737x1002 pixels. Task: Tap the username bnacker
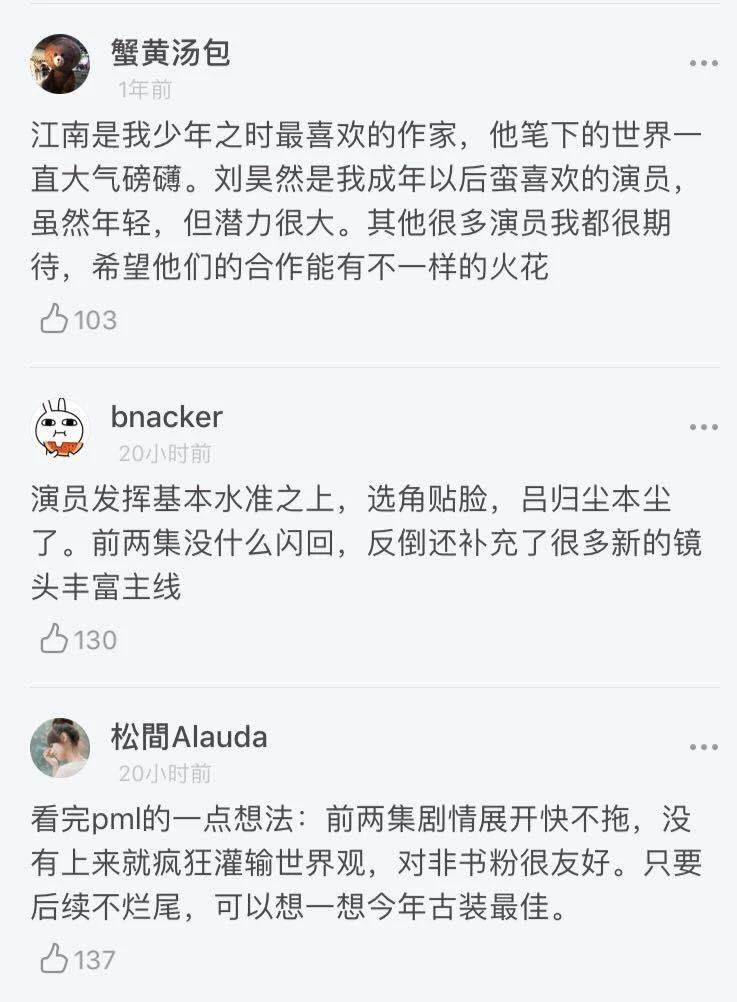167,416
